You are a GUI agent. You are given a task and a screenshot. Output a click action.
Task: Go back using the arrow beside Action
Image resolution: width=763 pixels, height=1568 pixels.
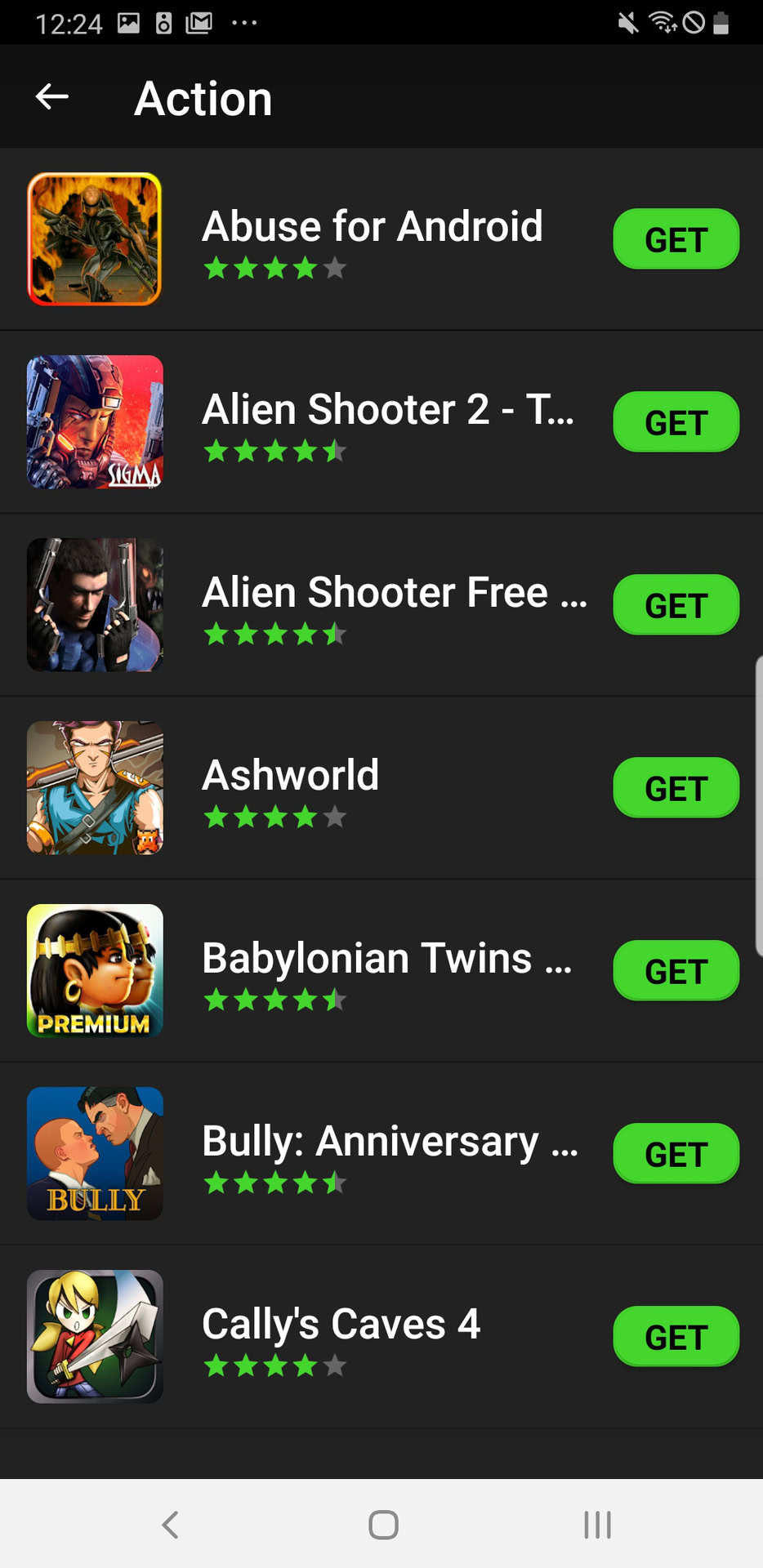coord(52,97)
